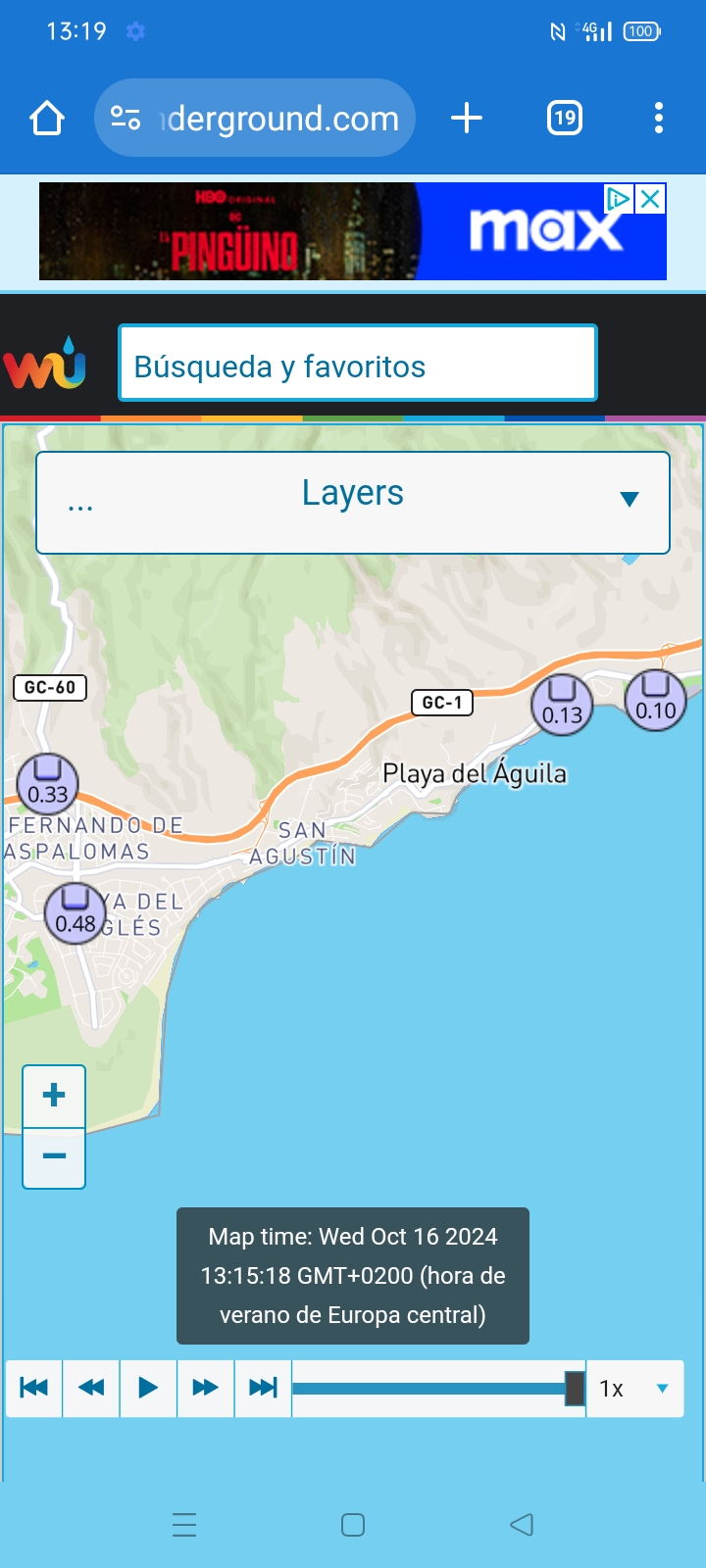The image size is (706, 1568).
Task: Select the 0.13 station marker
Action: (562, 704)
